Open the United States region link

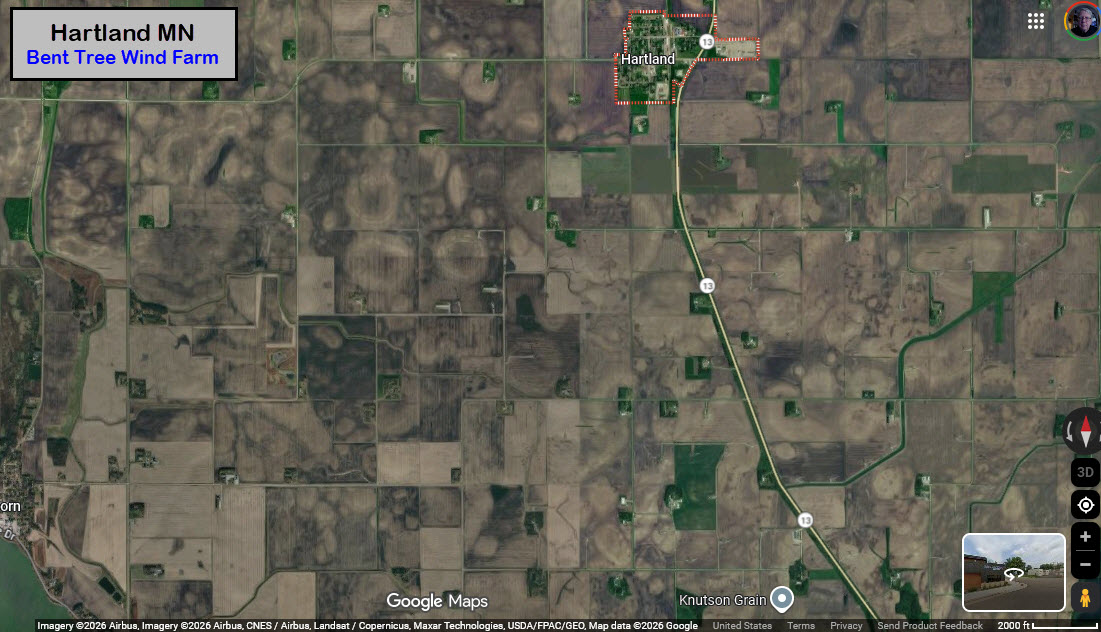(742, 626)
